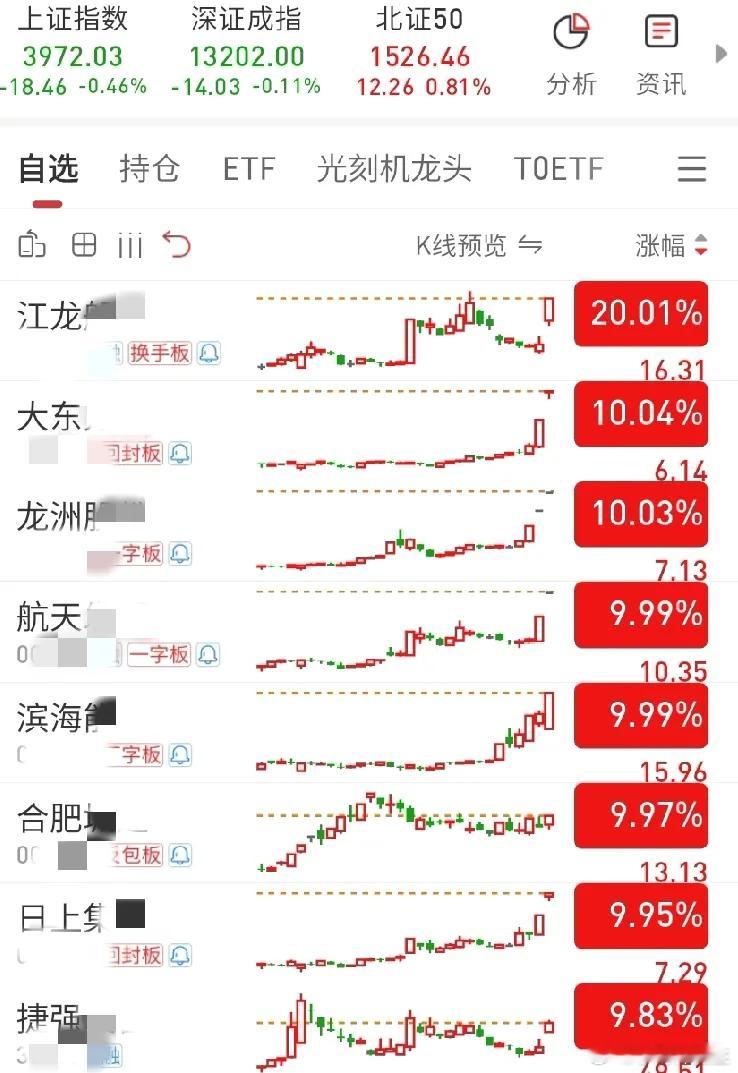Open the 滨海 stock row
Viewport: 738px width, 1073px height.
click(369, 732)
